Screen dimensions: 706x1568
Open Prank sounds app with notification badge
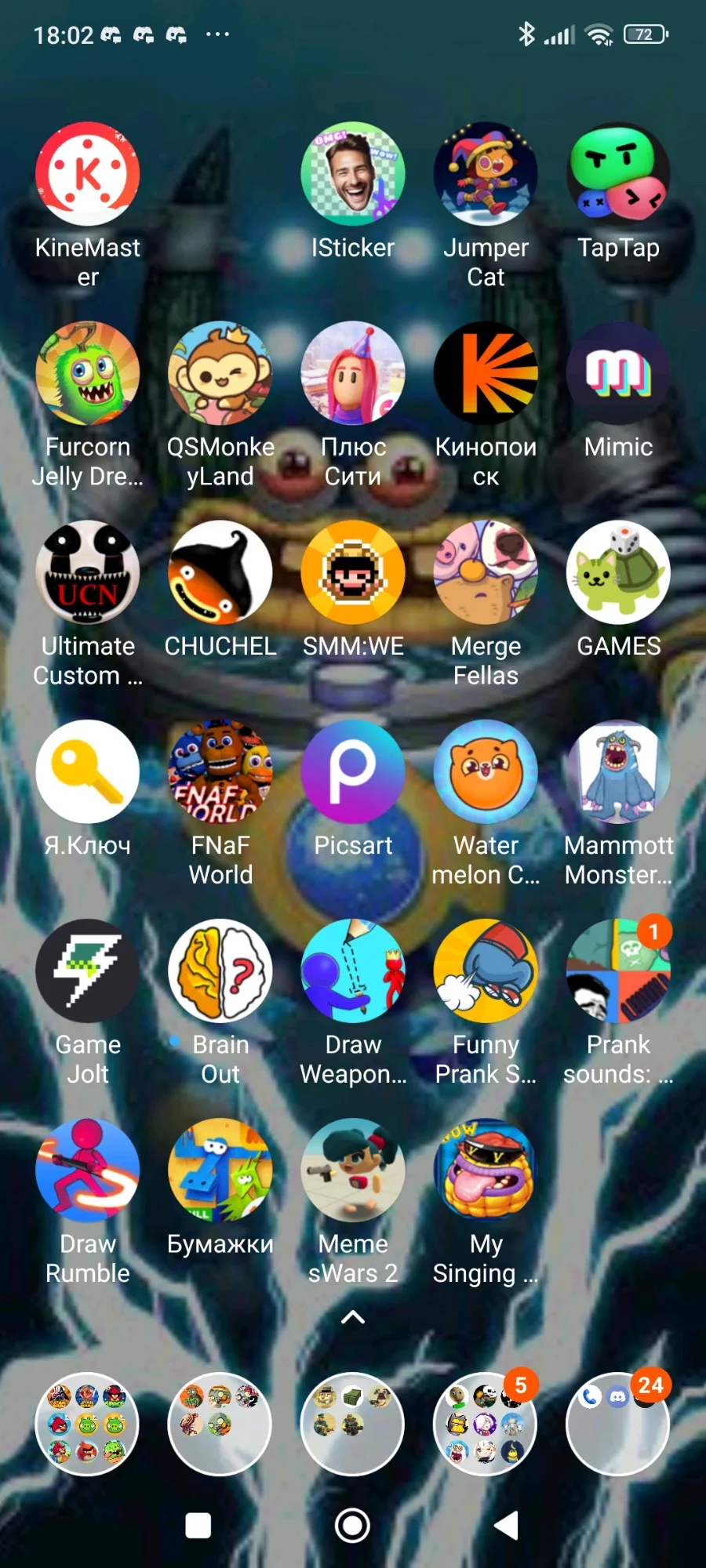coord(618,971)
